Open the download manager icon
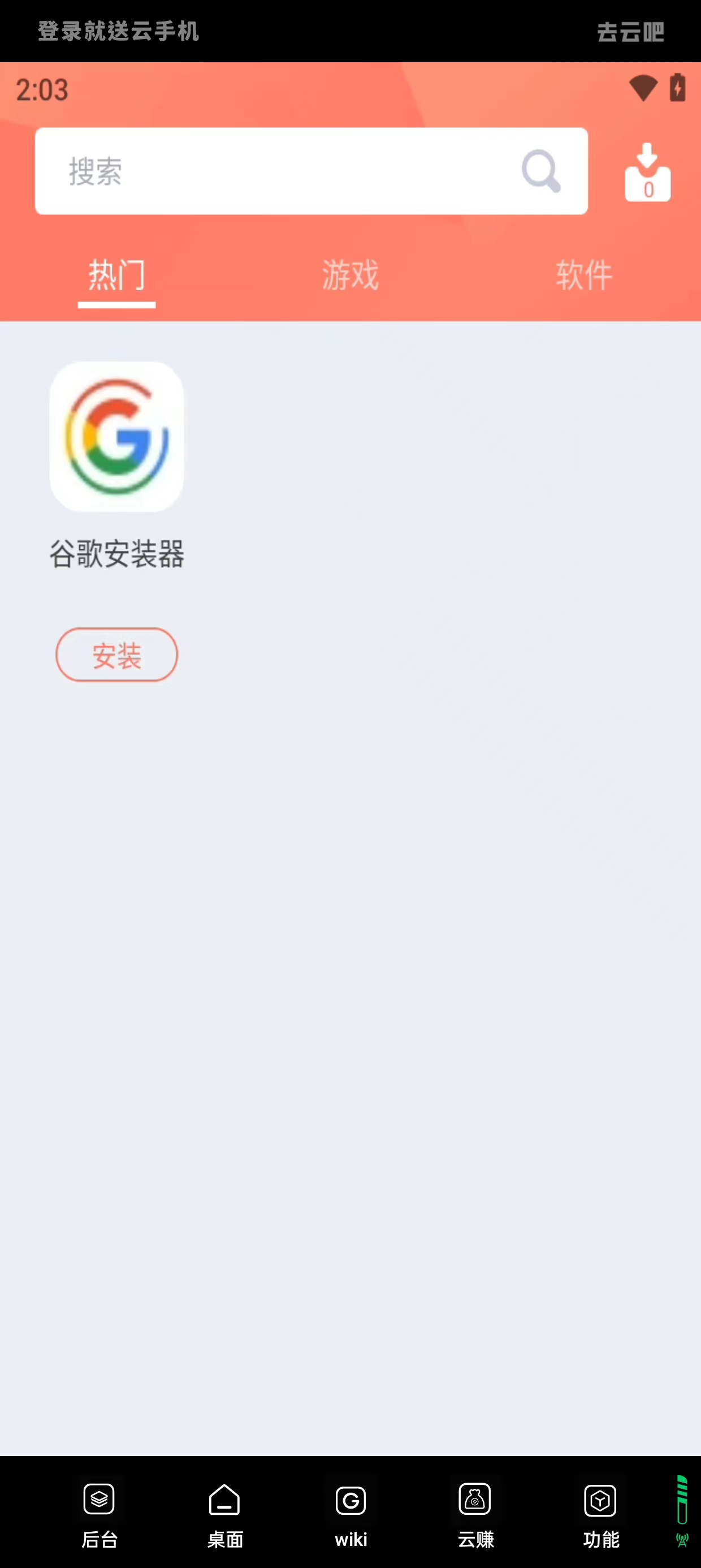701x1568 pixels. (x=647, y=173)
